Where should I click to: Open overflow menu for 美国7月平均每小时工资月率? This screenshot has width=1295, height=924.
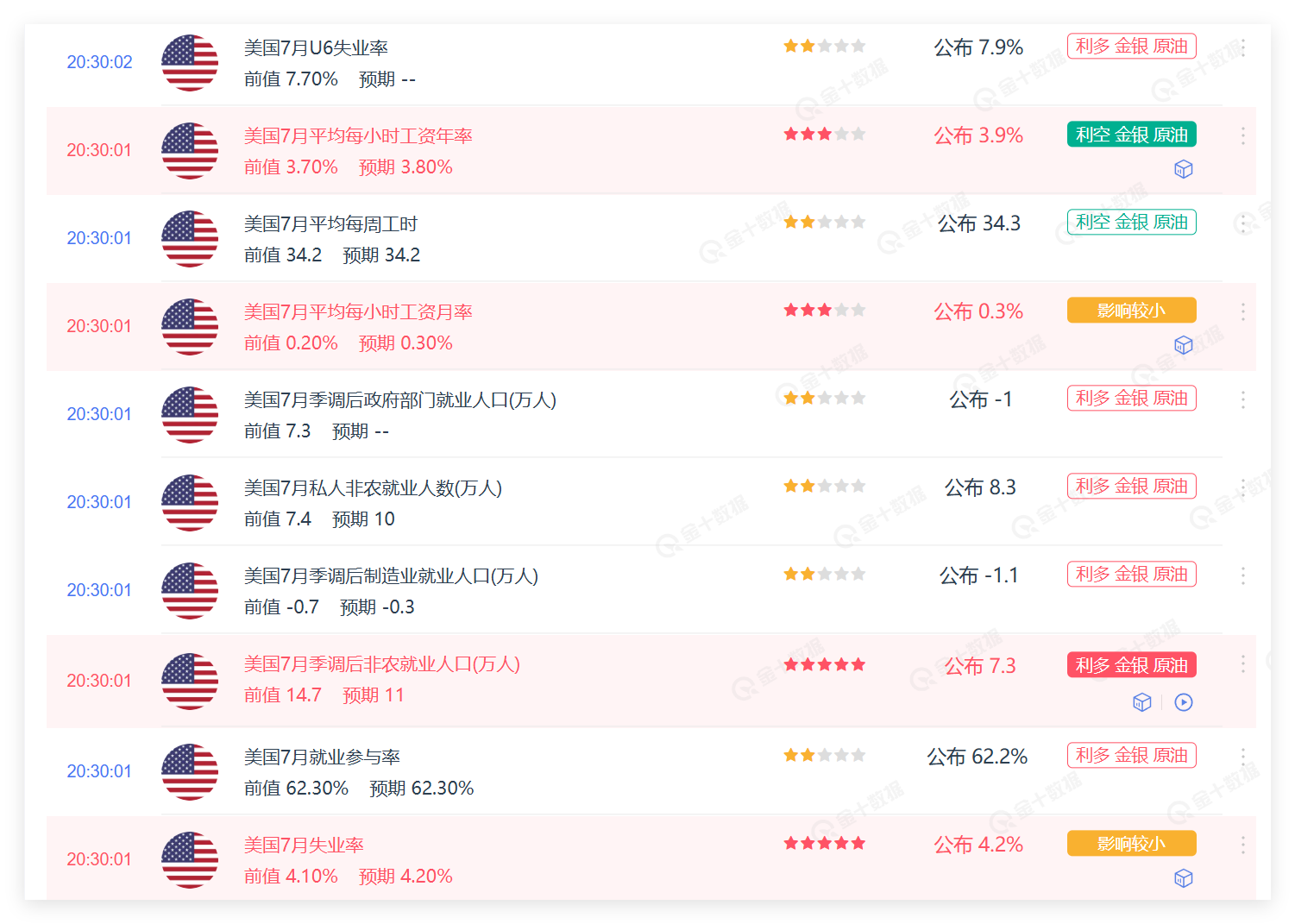coord(1242,311)
